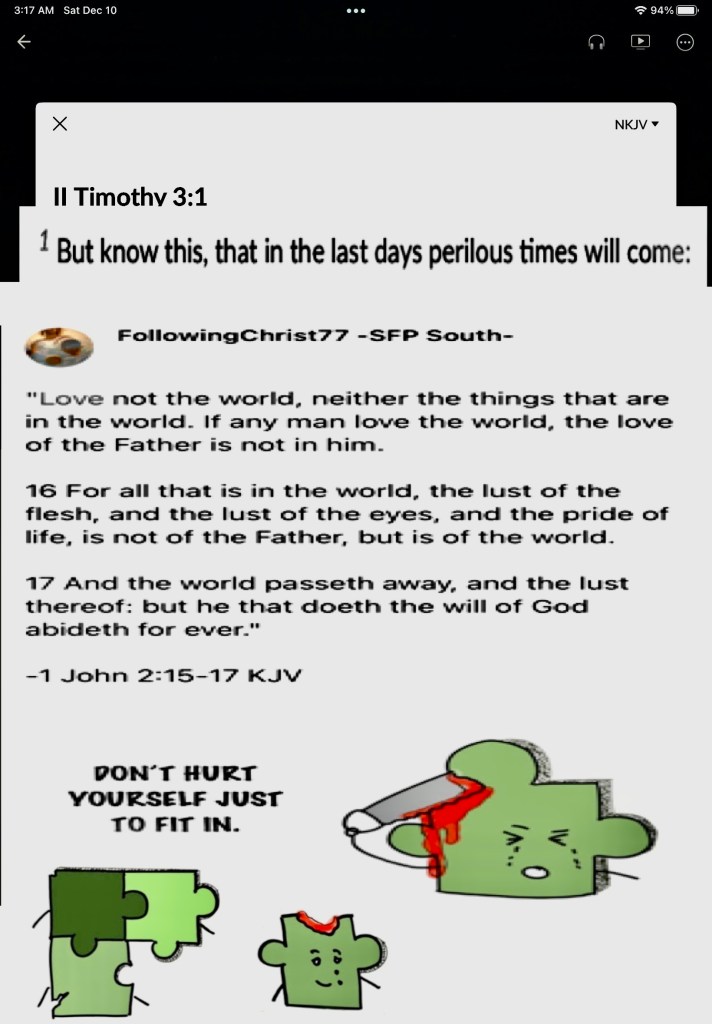Open the audio headphones option
712x1024 pixels.
click(x=596, y=42)
